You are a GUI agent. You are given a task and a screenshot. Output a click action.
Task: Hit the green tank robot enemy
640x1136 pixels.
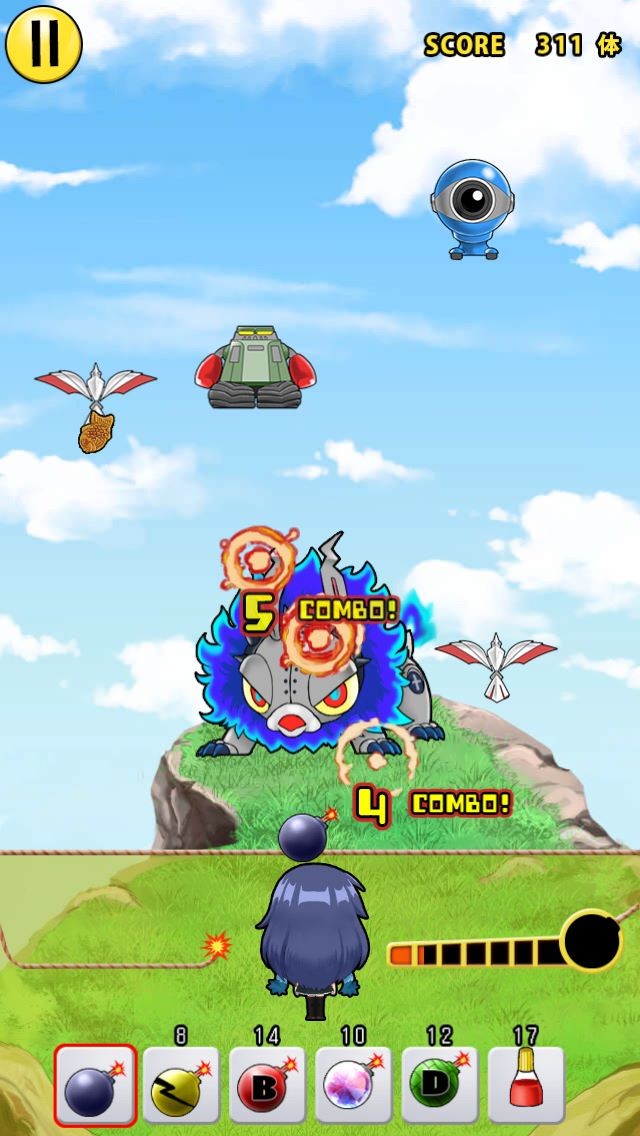[x=255, y=368]
